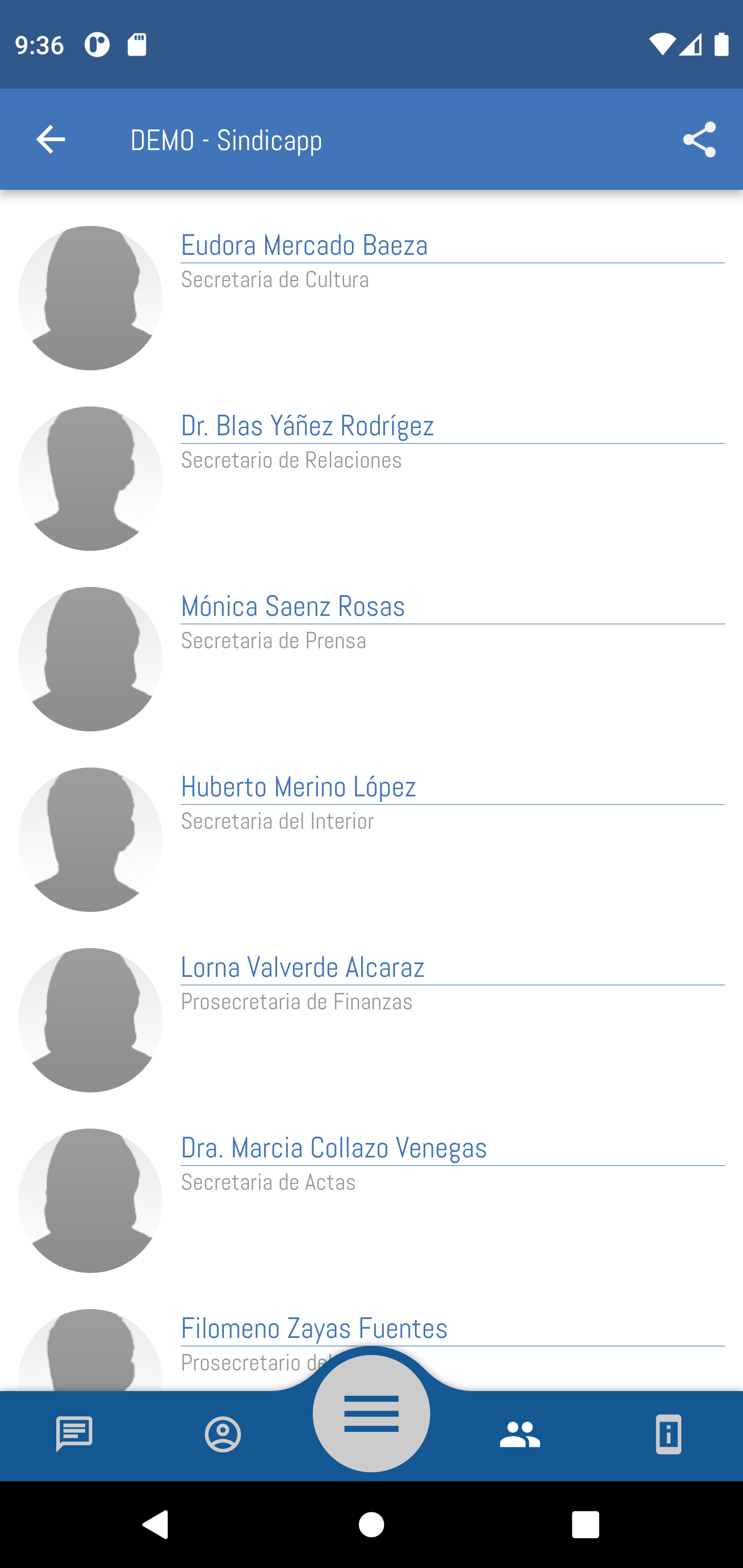Open the messages tab in bottom bar

click(74, 1434)
